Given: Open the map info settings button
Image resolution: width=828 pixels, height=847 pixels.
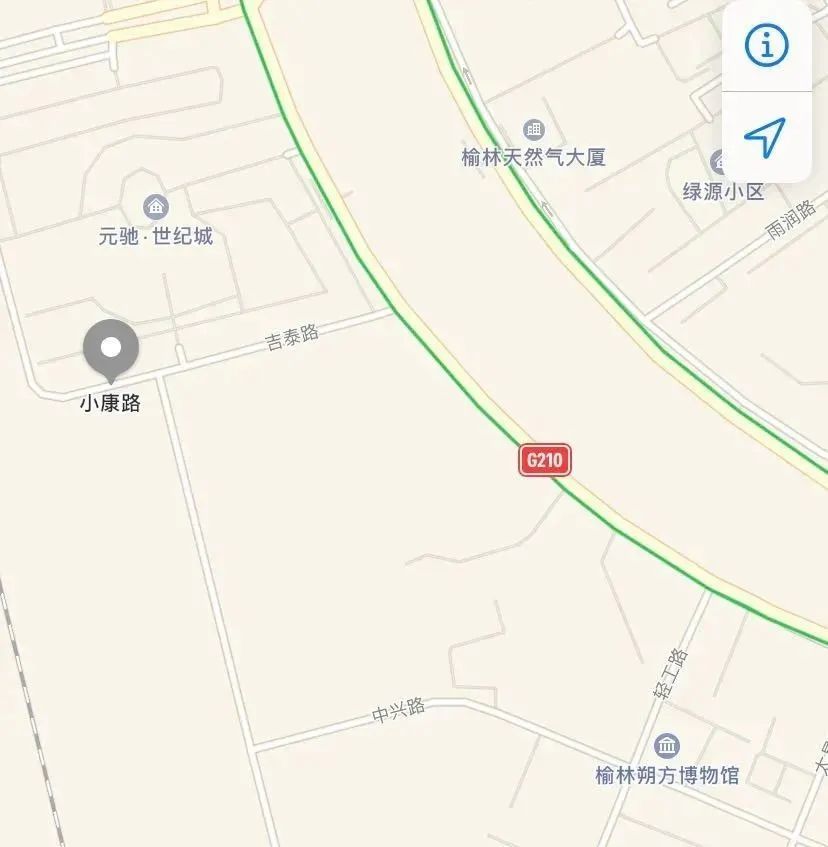Looking at the screenshot, I should 767,46.
